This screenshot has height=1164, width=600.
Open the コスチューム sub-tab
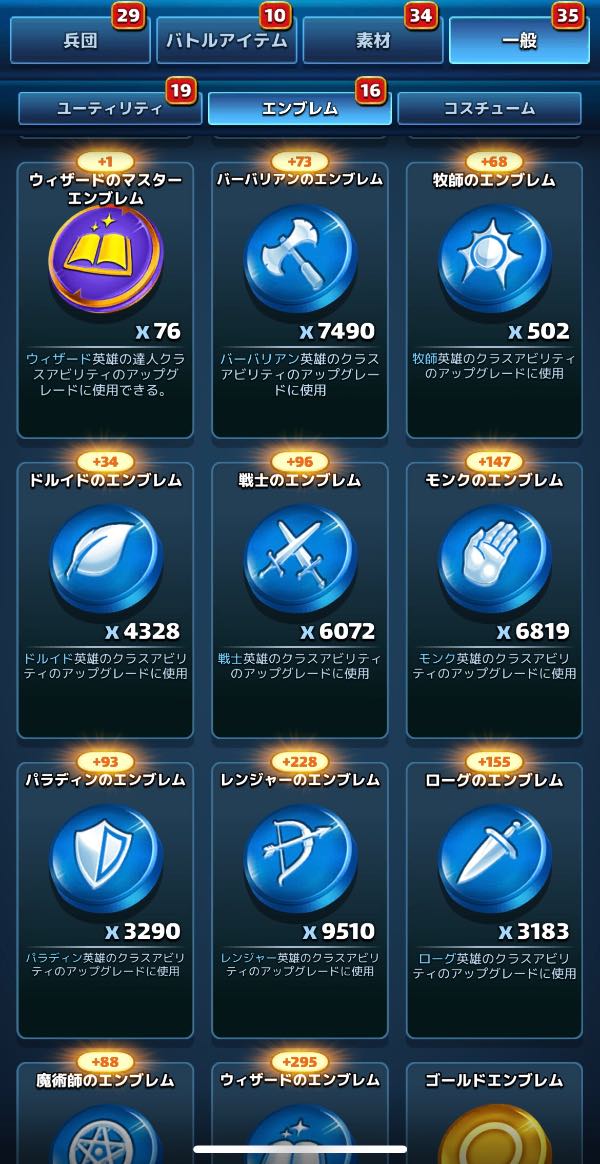489,108
